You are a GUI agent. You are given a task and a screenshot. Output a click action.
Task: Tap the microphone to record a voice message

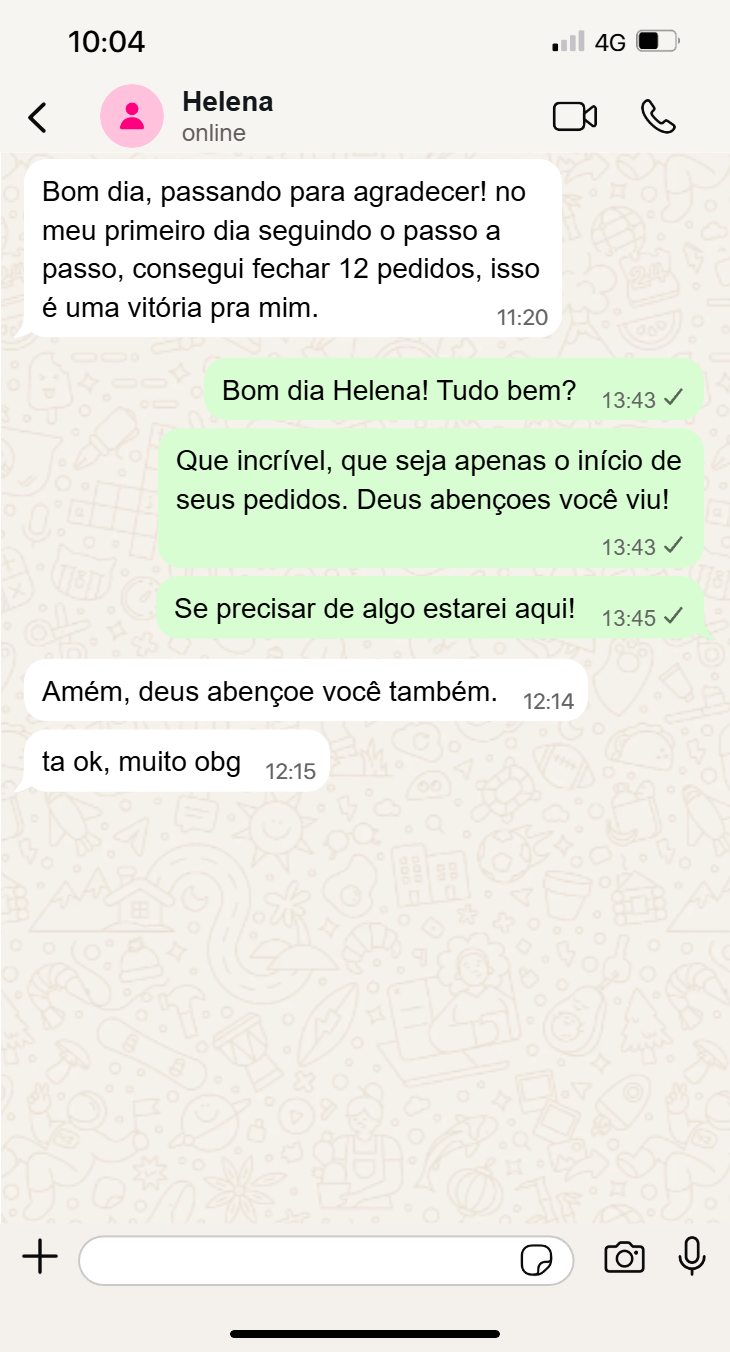click(x=694, y=1258)
